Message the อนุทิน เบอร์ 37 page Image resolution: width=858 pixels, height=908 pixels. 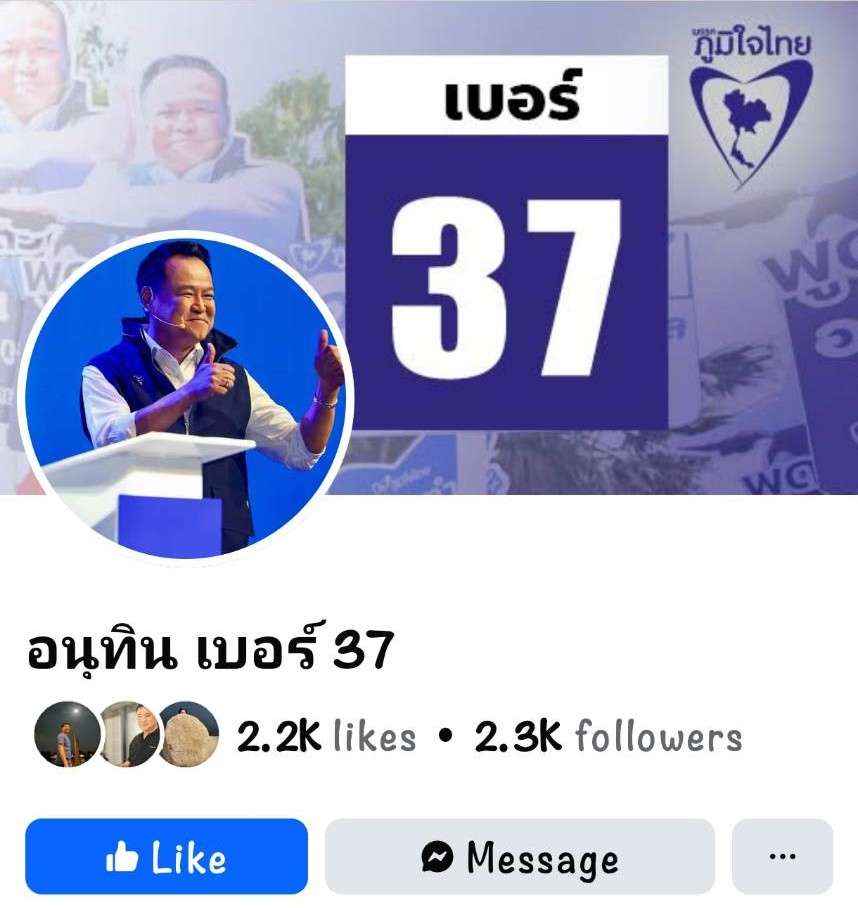519,857
